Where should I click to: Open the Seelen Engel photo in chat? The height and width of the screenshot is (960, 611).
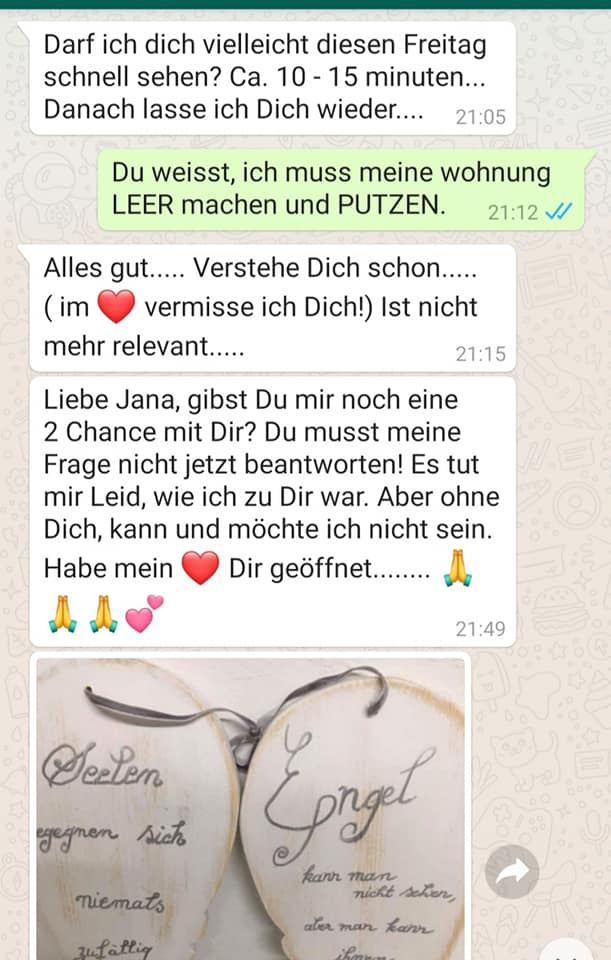tap(250, 810)
